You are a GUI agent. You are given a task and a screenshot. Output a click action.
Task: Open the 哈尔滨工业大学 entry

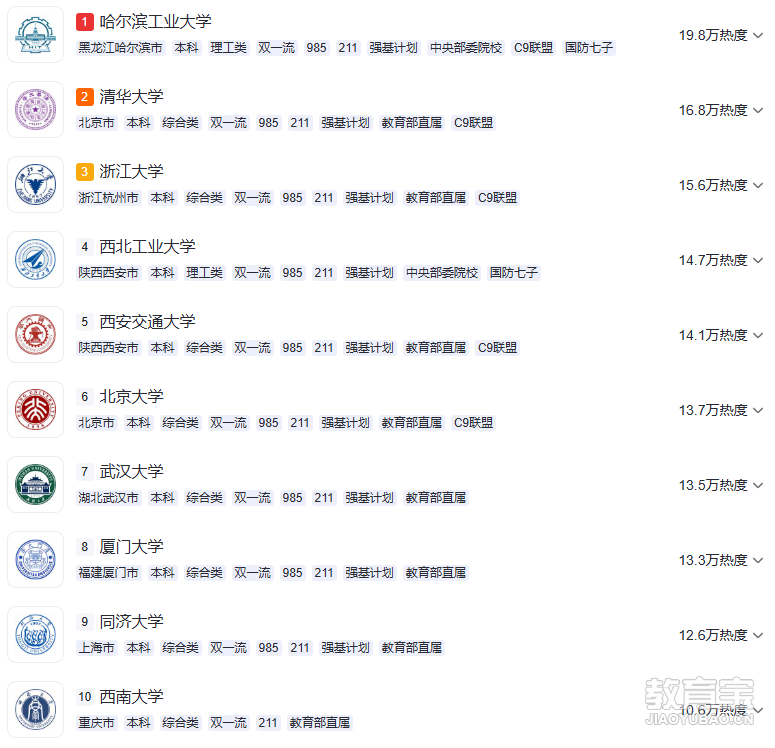pyautogui.click(x=155, y=22)
